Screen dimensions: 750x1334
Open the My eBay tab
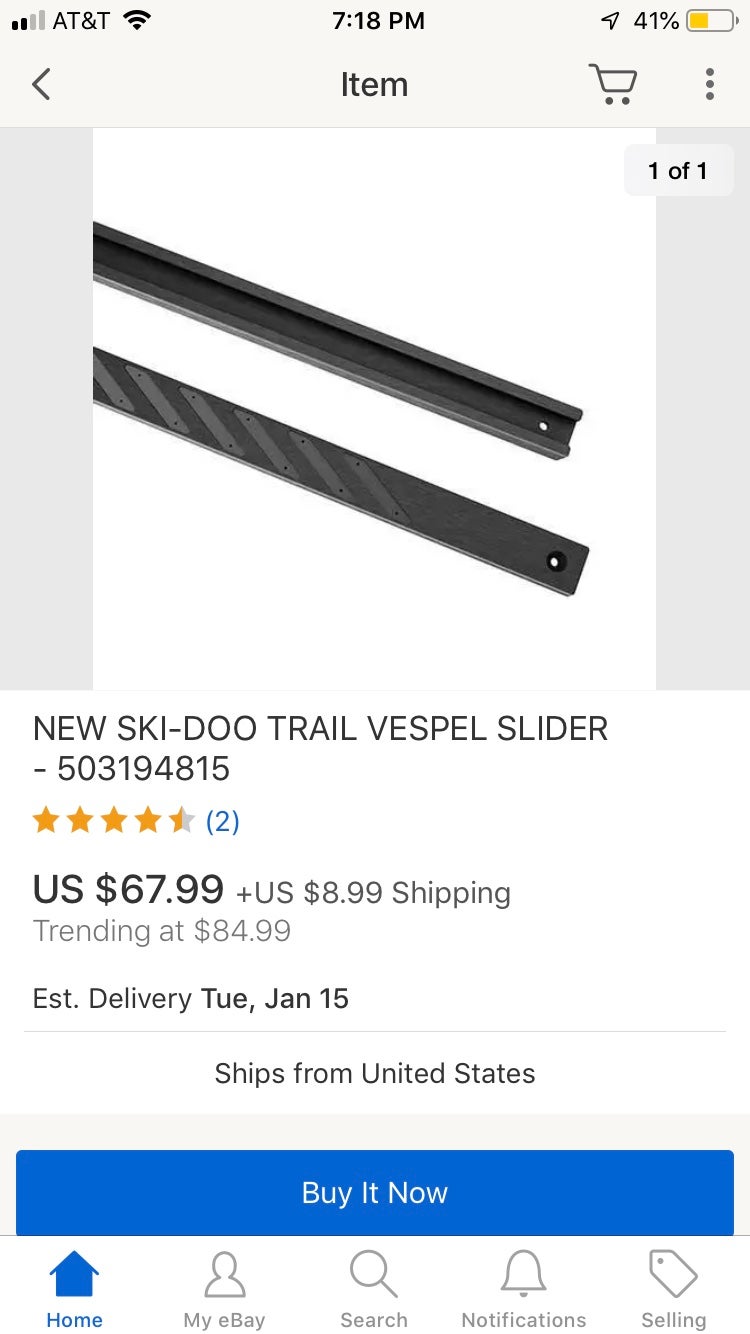coord(224,1290)
